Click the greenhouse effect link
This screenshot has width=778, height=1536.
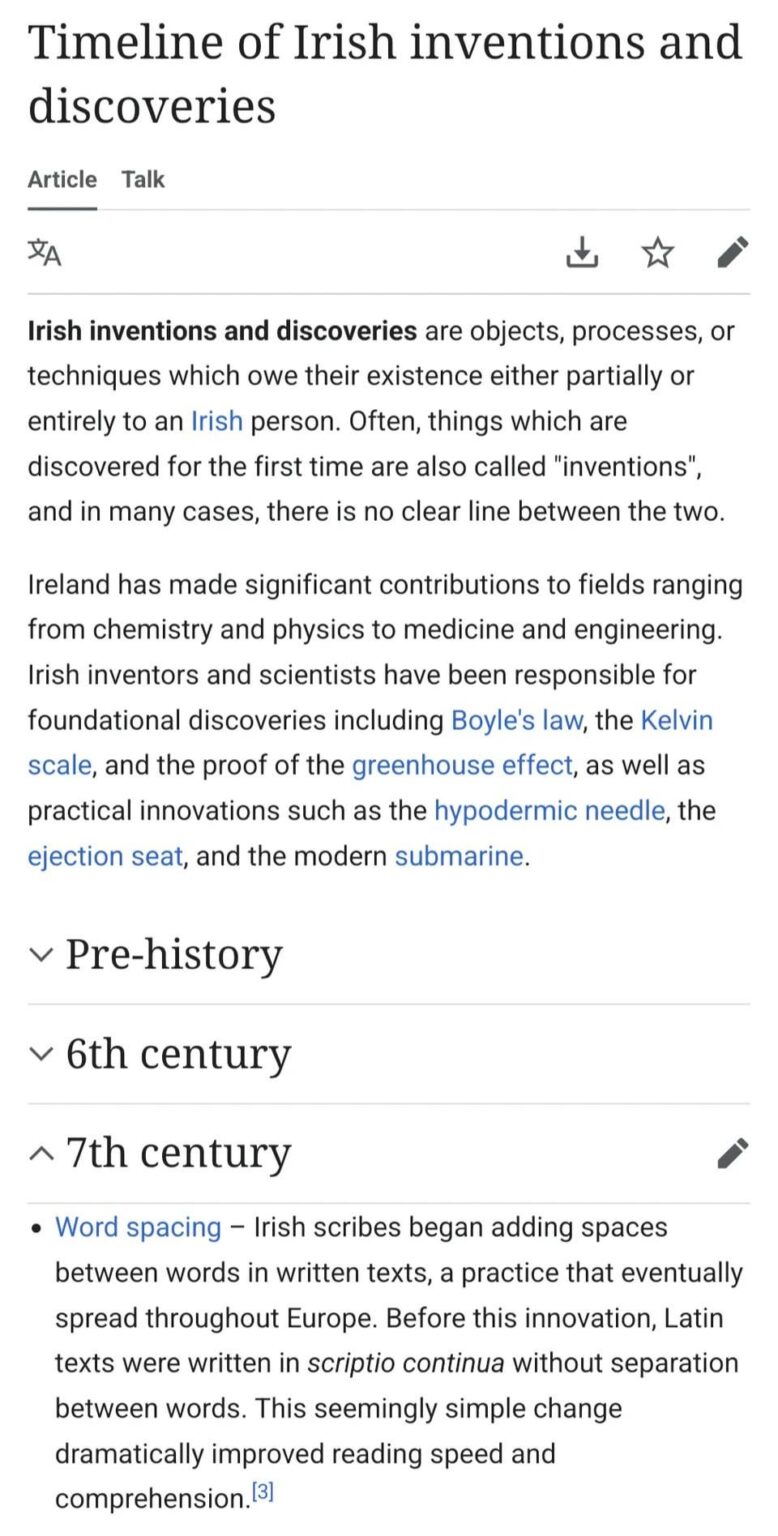(x=461, y=765)
